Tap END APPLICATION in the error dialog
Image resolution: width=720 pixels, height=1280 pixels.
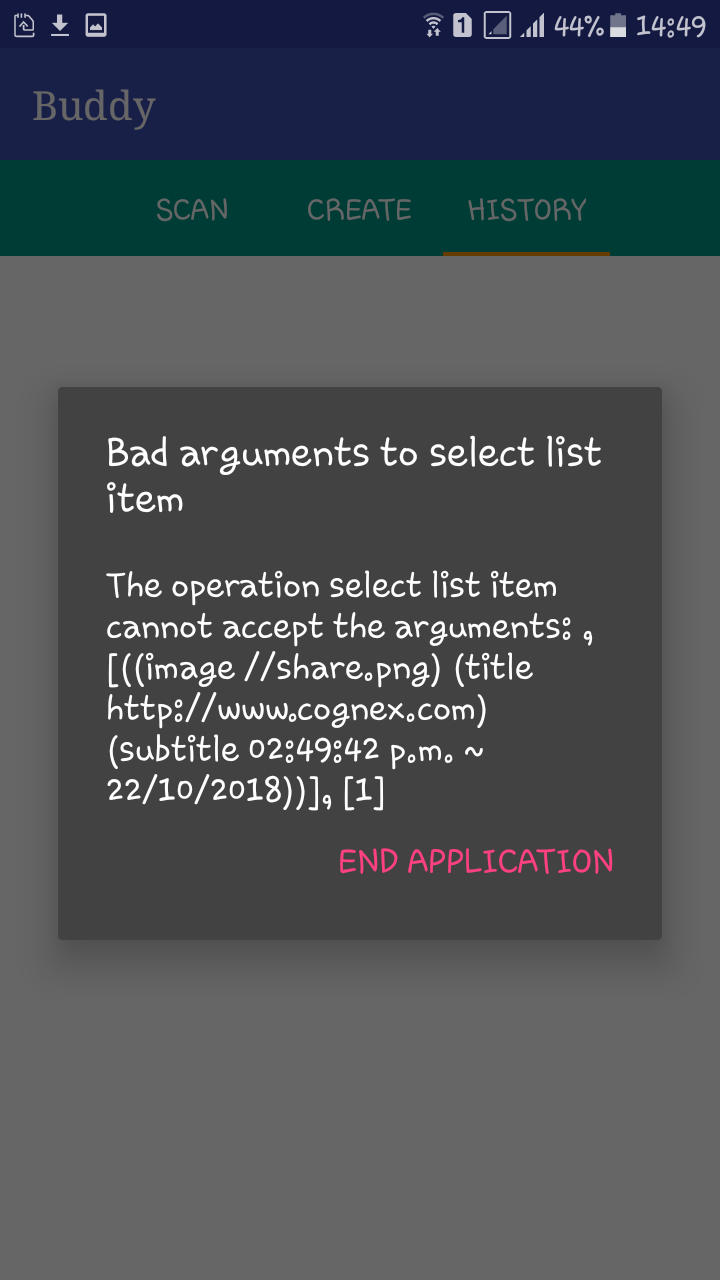[x=476, y=861]
